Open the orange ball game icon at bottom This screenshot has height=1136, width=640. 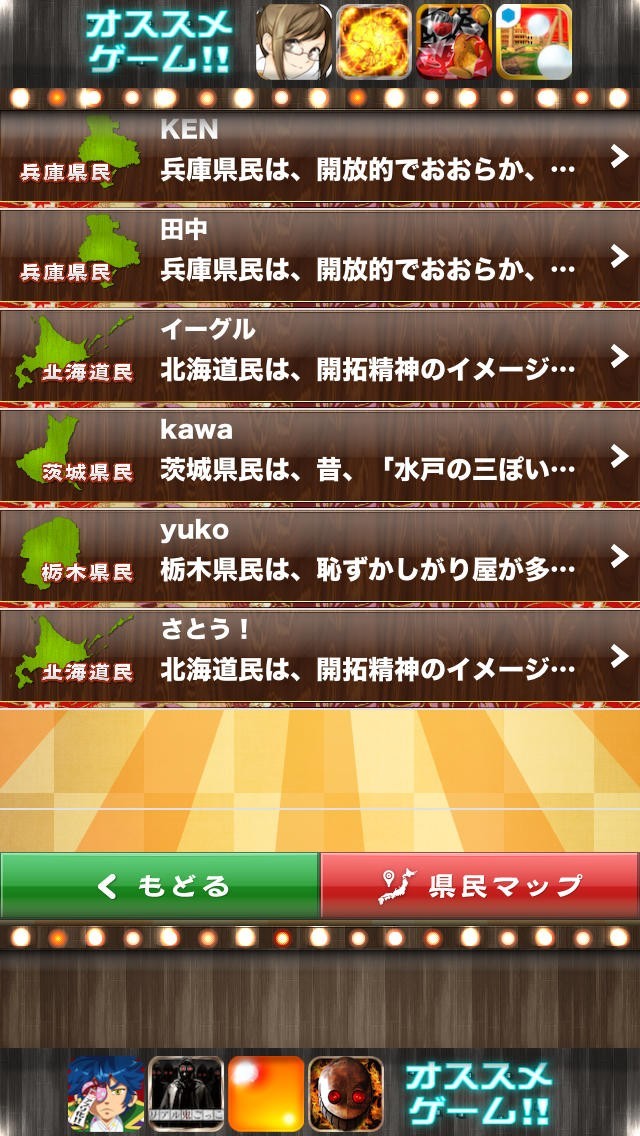click(266, 1094)
